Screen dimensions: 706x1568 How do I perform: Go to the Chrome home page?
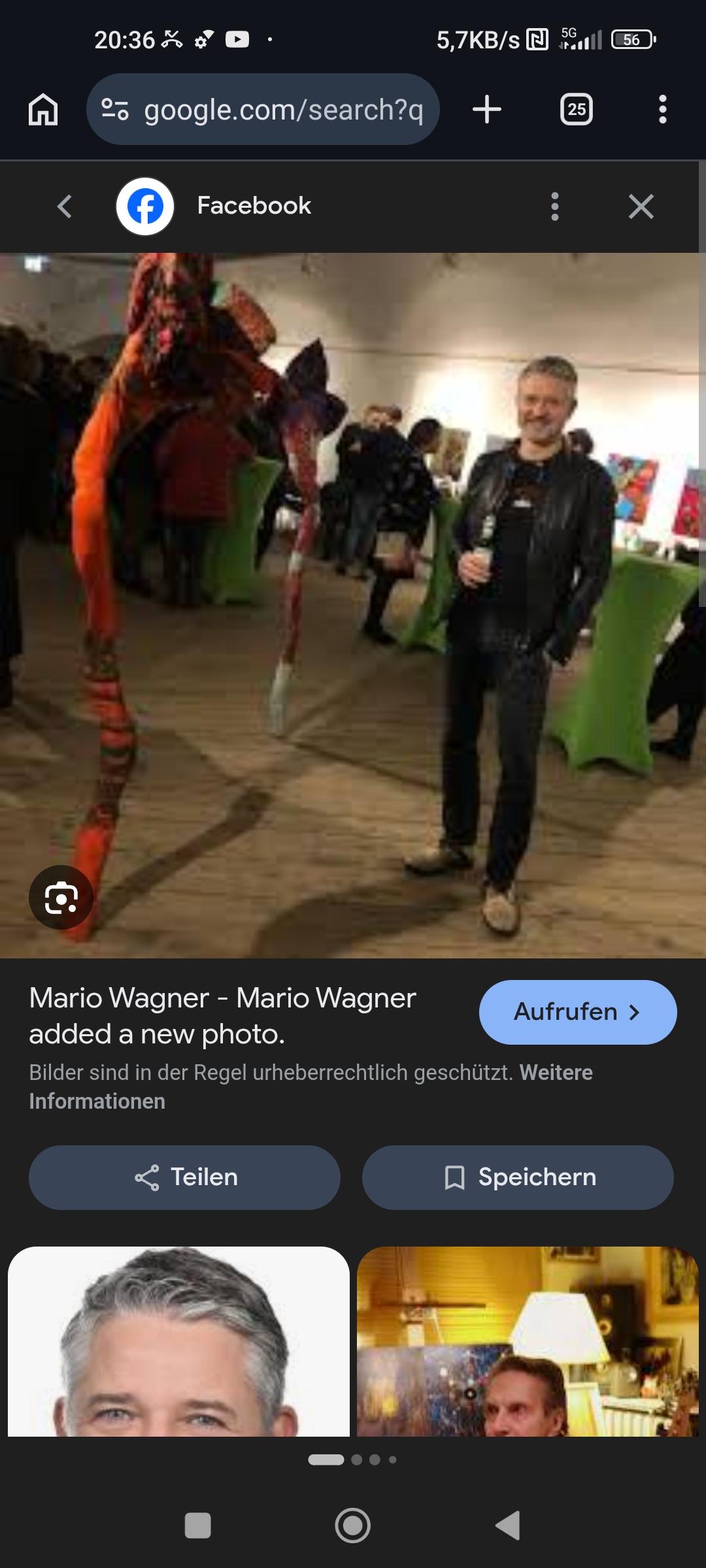43,109
